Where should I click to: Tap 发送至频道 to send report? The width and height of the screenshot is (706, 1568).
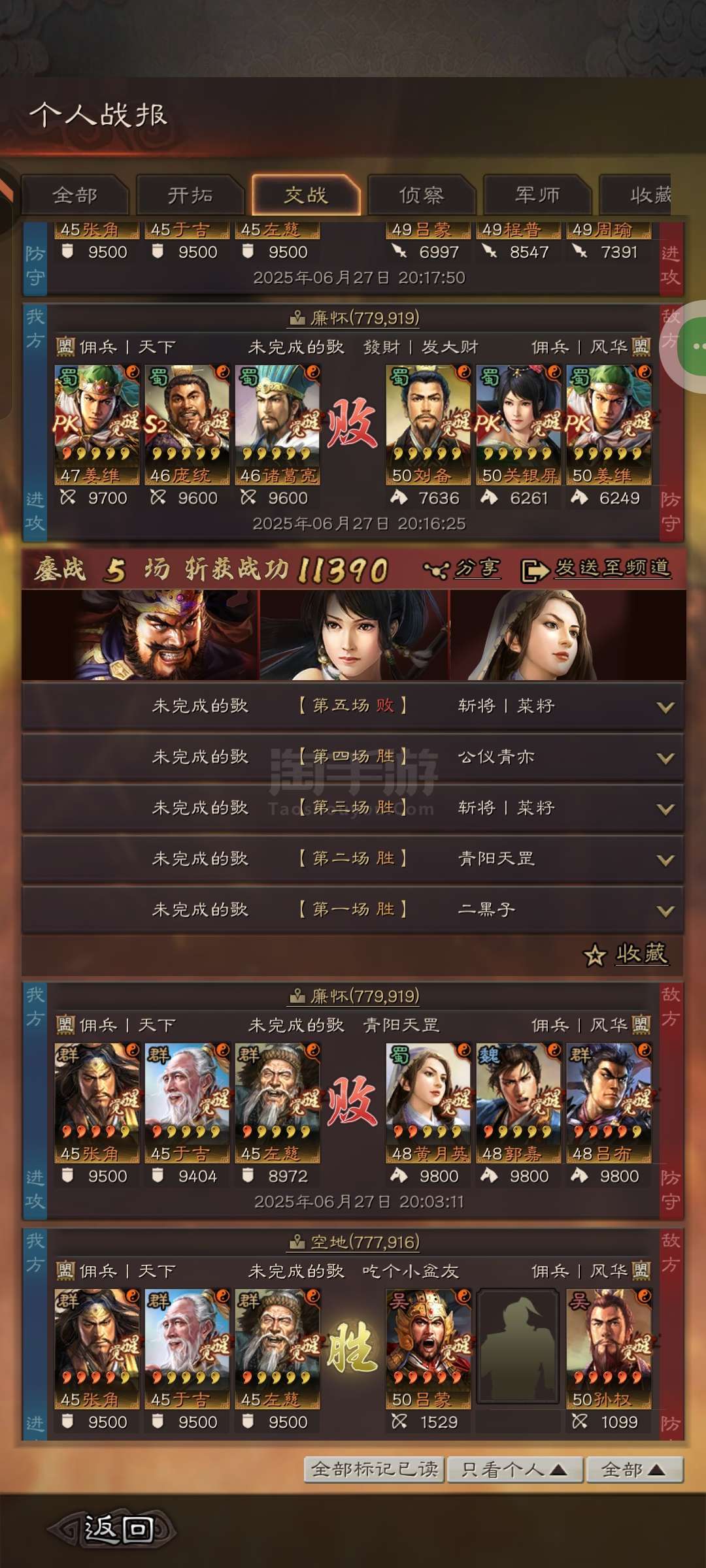tap(596, 569)
